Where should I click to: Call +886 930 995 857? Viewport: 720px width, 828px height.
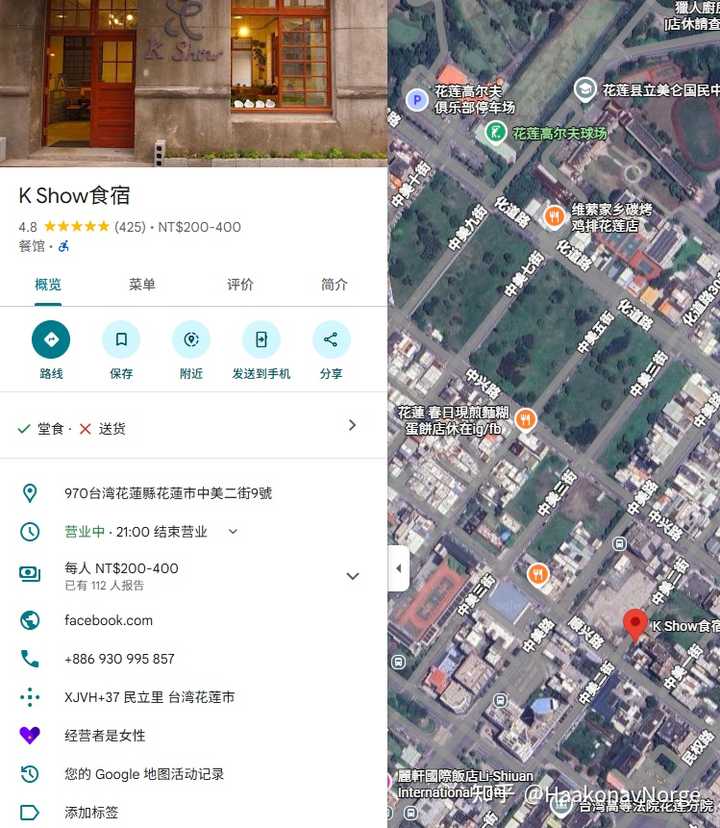pyautogui.click(x=119, y=659)
